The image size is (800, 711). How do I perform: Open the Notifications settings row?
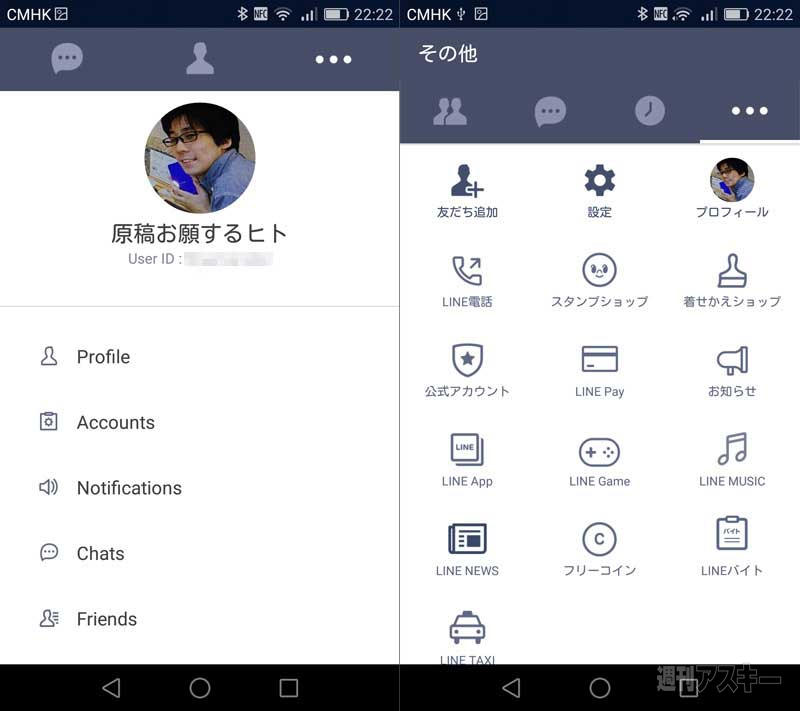tap(129, 488)
